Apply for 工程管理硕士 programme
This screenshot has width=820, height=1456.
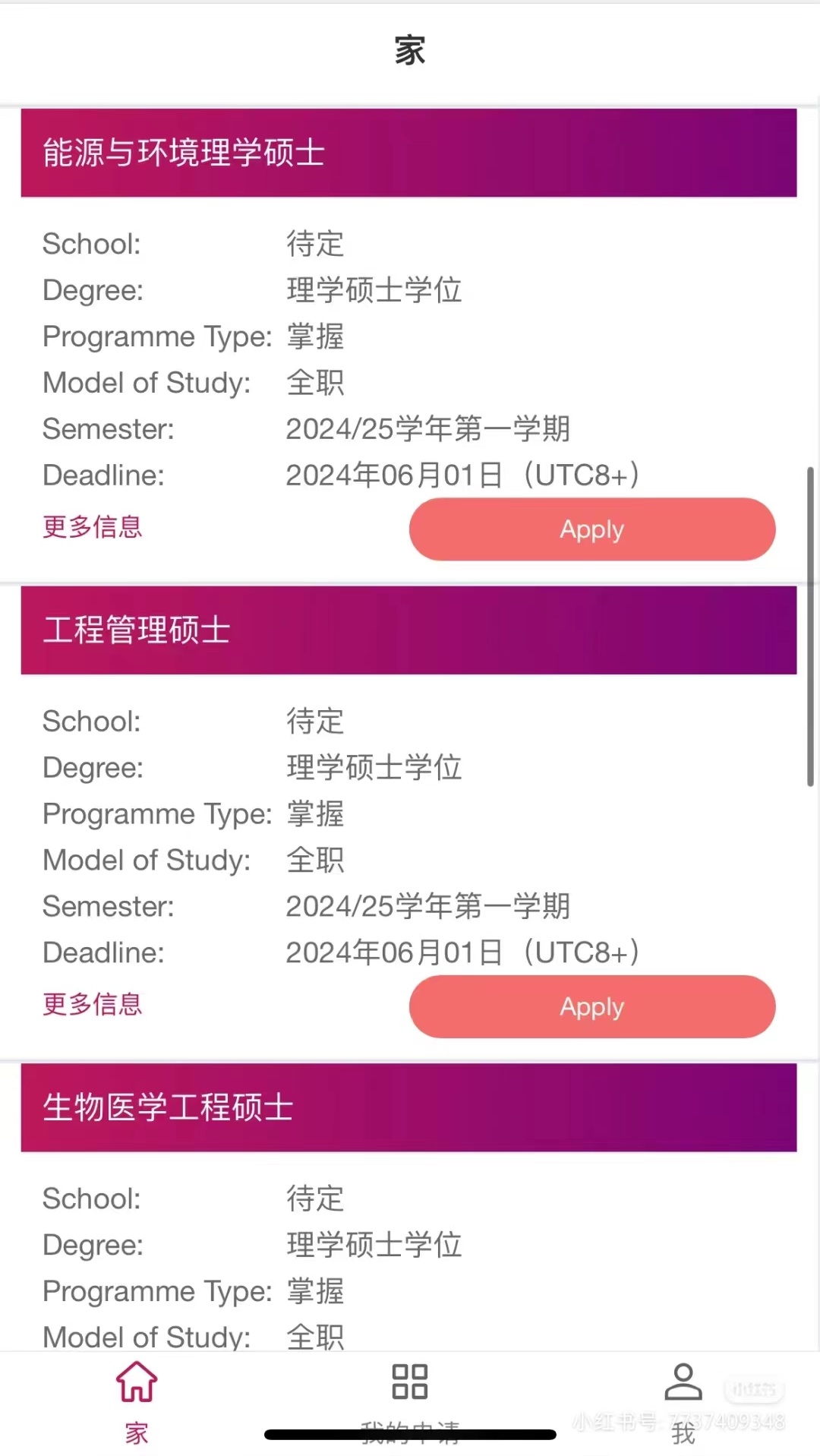click(592, 1006)
